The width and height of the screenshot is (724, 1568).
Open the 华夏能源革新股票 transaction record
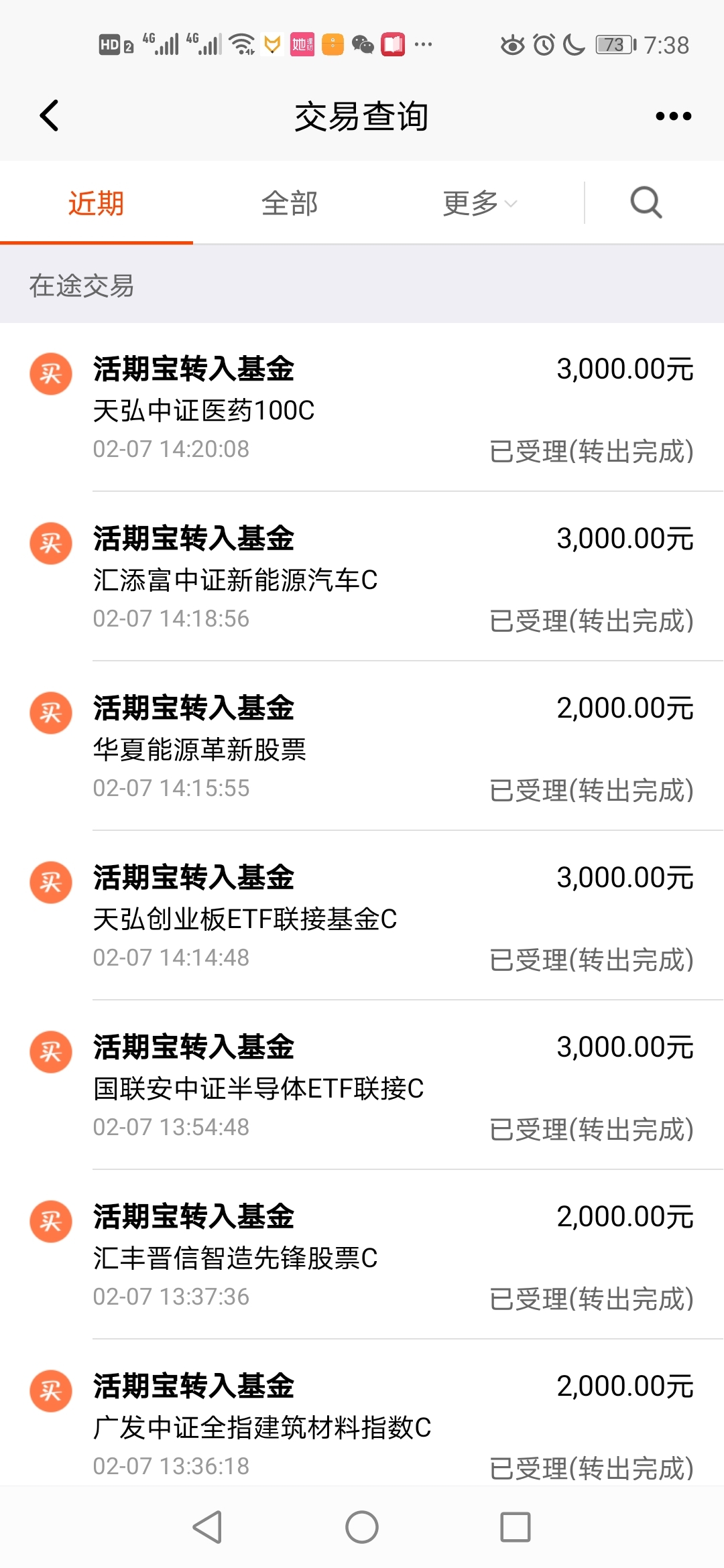pyautogui.click(x=362, y=746)
